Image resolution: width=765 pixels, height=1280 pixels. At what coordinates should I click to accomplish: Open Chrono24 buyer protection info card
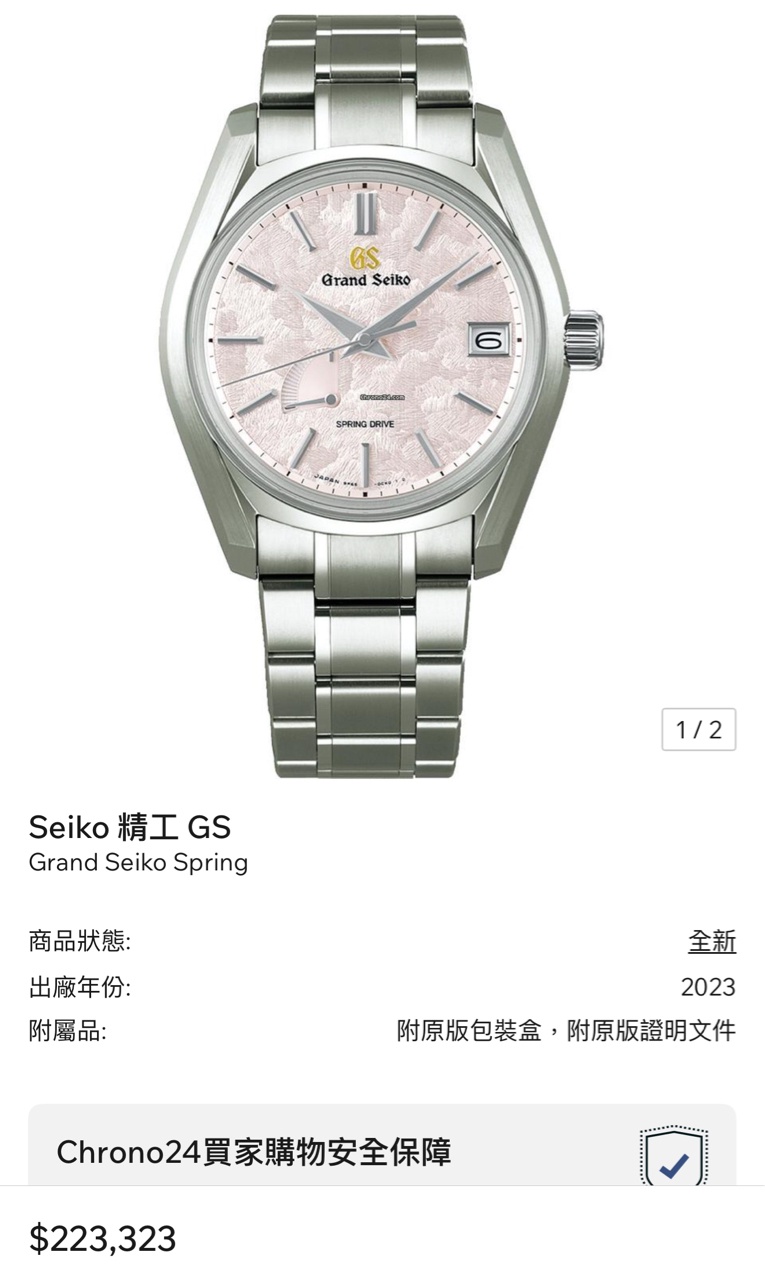pyautogui.click(x=382, y=1150)
